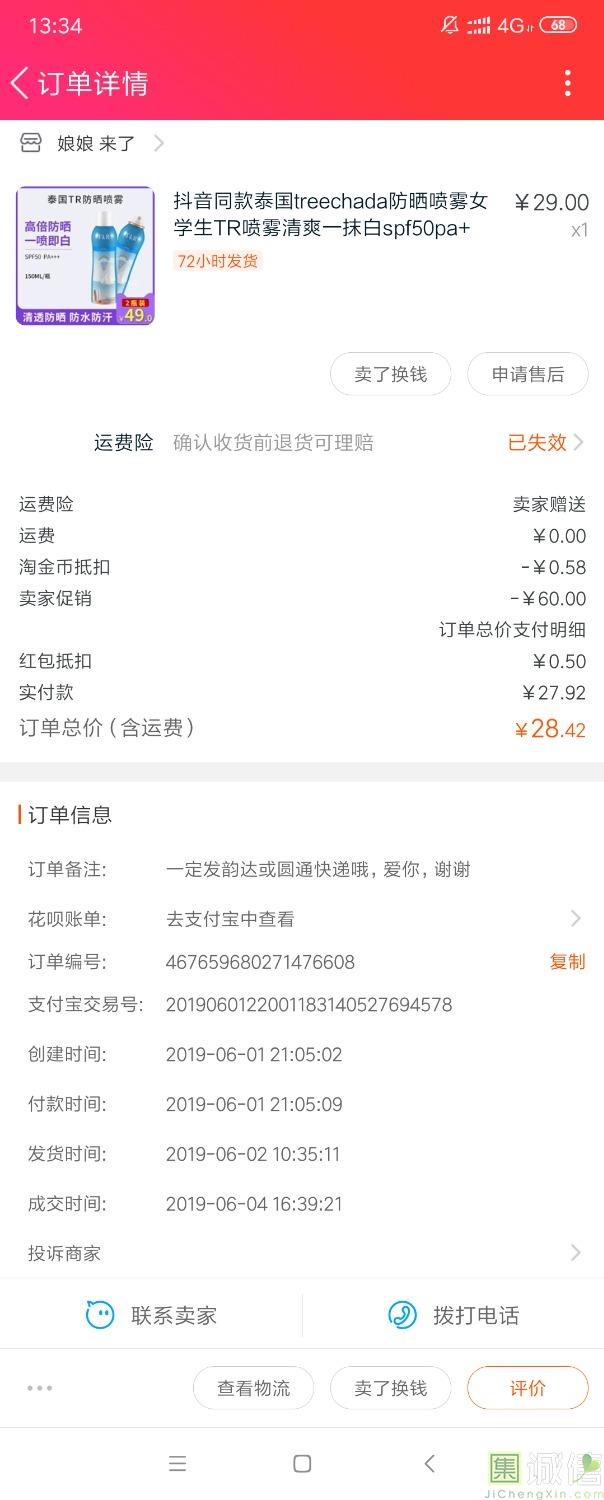604x1500 pixels.
Task: Open 投诉商家 row
Action: click(x=300, y=1253)
